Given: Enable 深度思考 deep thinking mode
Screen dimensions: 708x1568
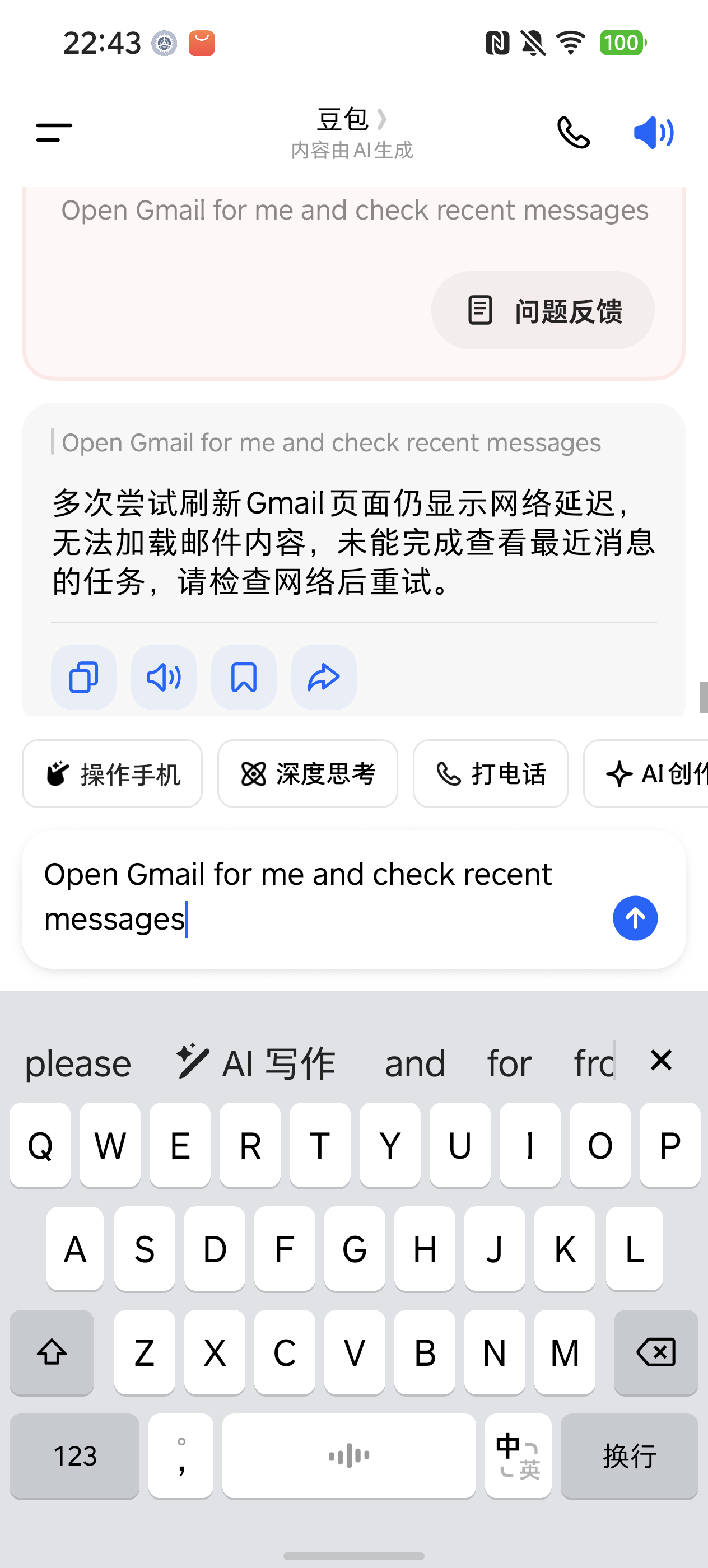Looking at the screenshot, I should [308, 774].
